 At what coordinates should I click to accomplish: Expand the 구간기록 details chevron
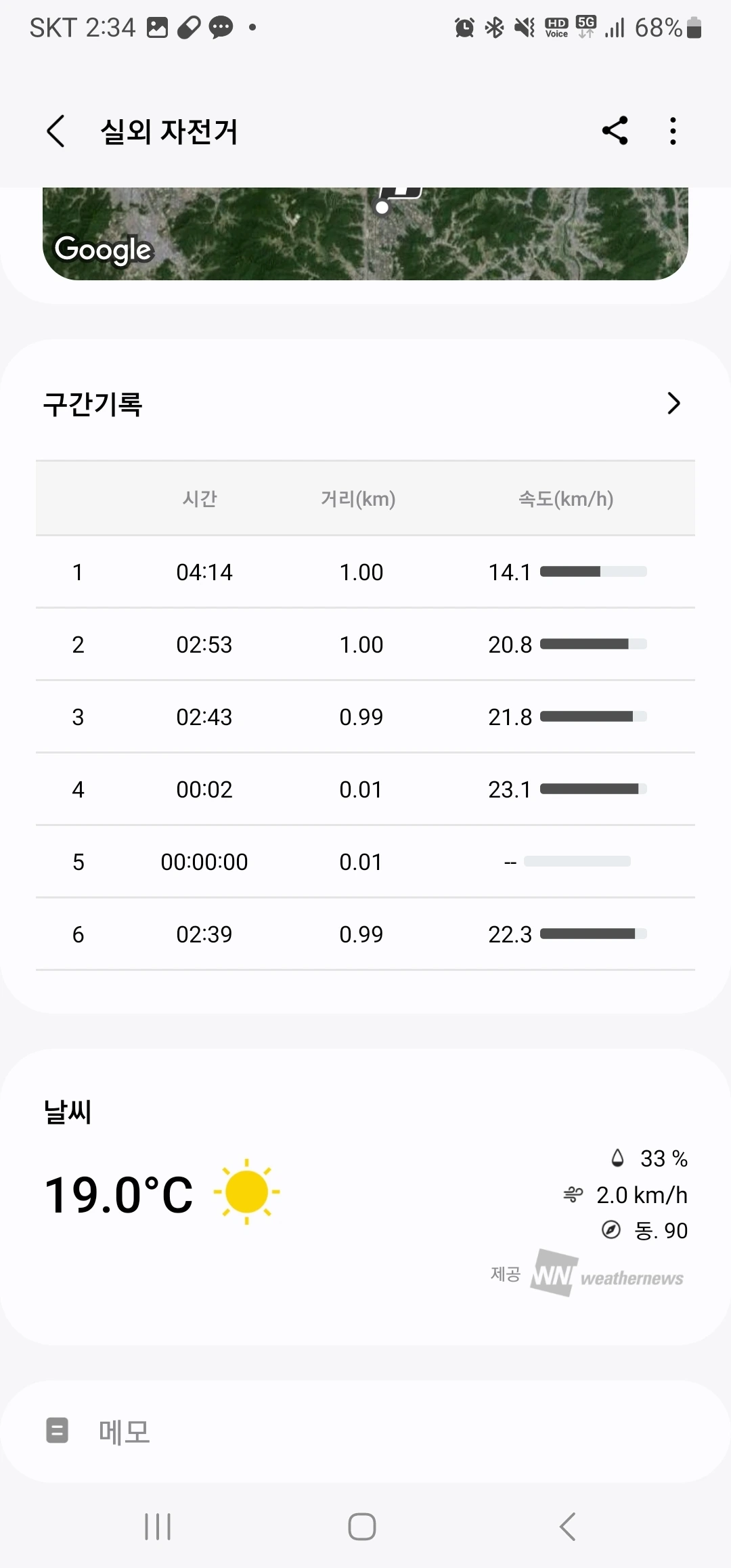pos(673,404)
